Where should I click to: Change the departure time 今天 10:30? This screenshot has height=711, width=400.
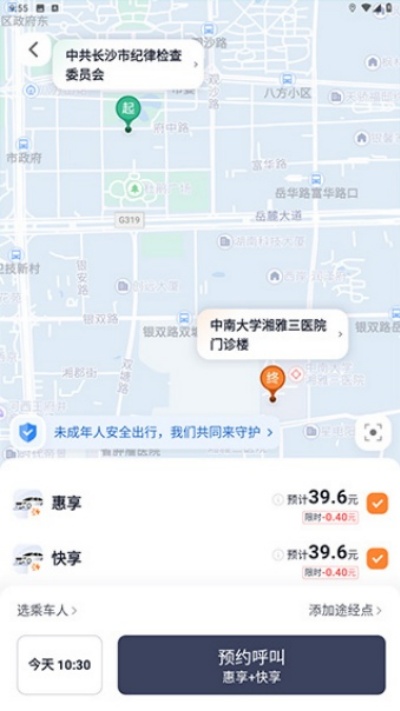point(60,665)
